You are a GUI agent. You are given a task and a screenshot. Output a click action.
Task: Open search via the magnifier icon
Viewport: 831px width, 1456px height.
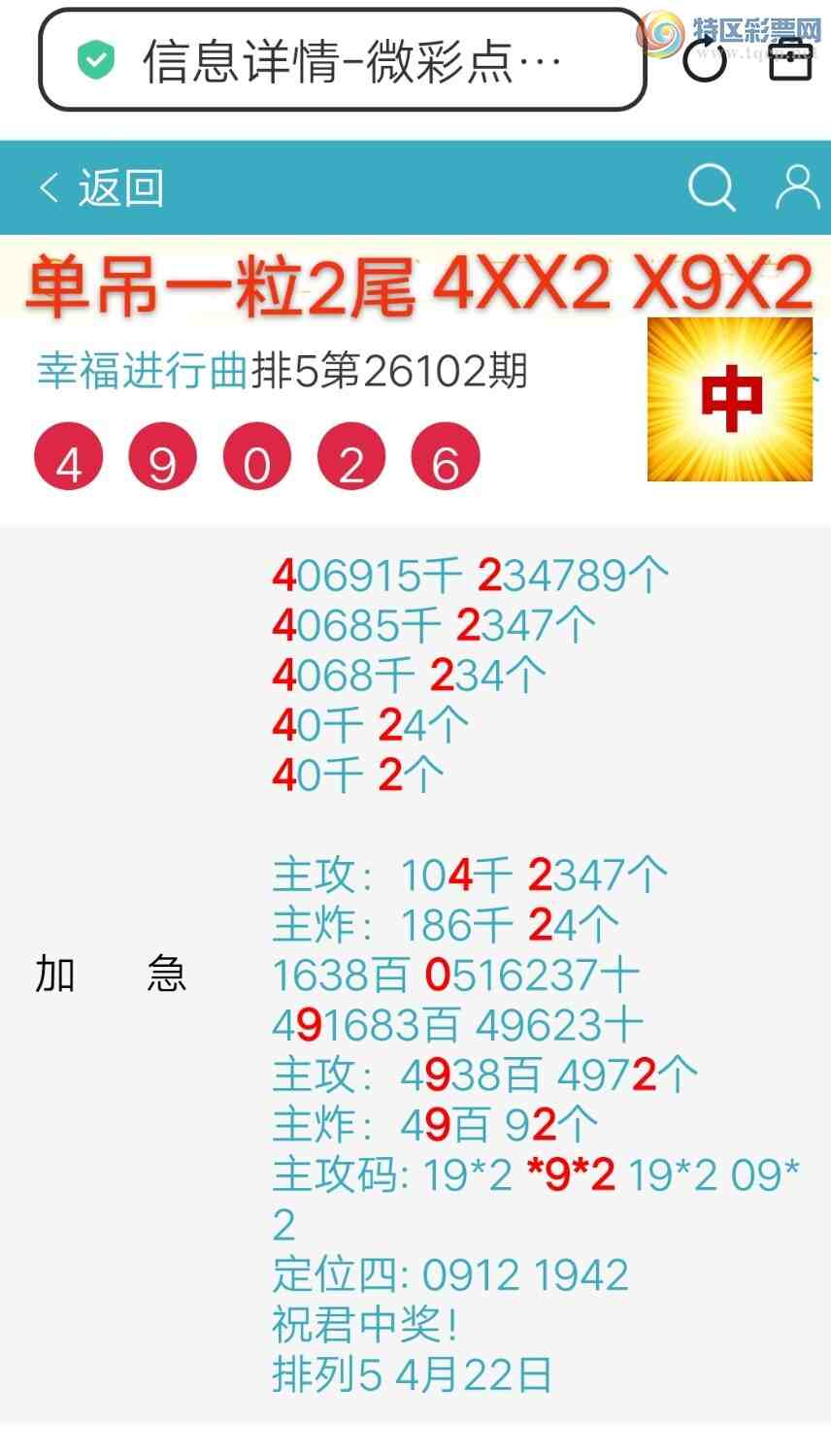tap(714, 187)
